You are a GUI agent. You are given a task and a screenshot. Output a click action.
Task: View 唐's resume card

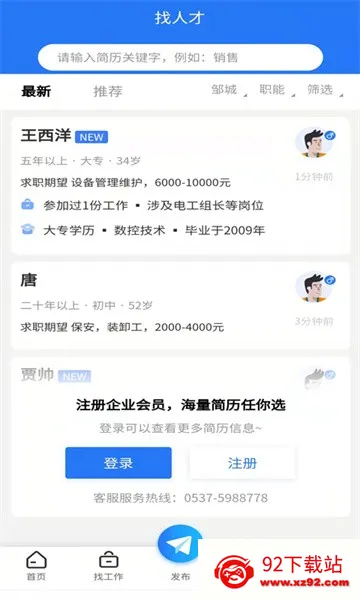pyautogui.click(x=181, y=305)
